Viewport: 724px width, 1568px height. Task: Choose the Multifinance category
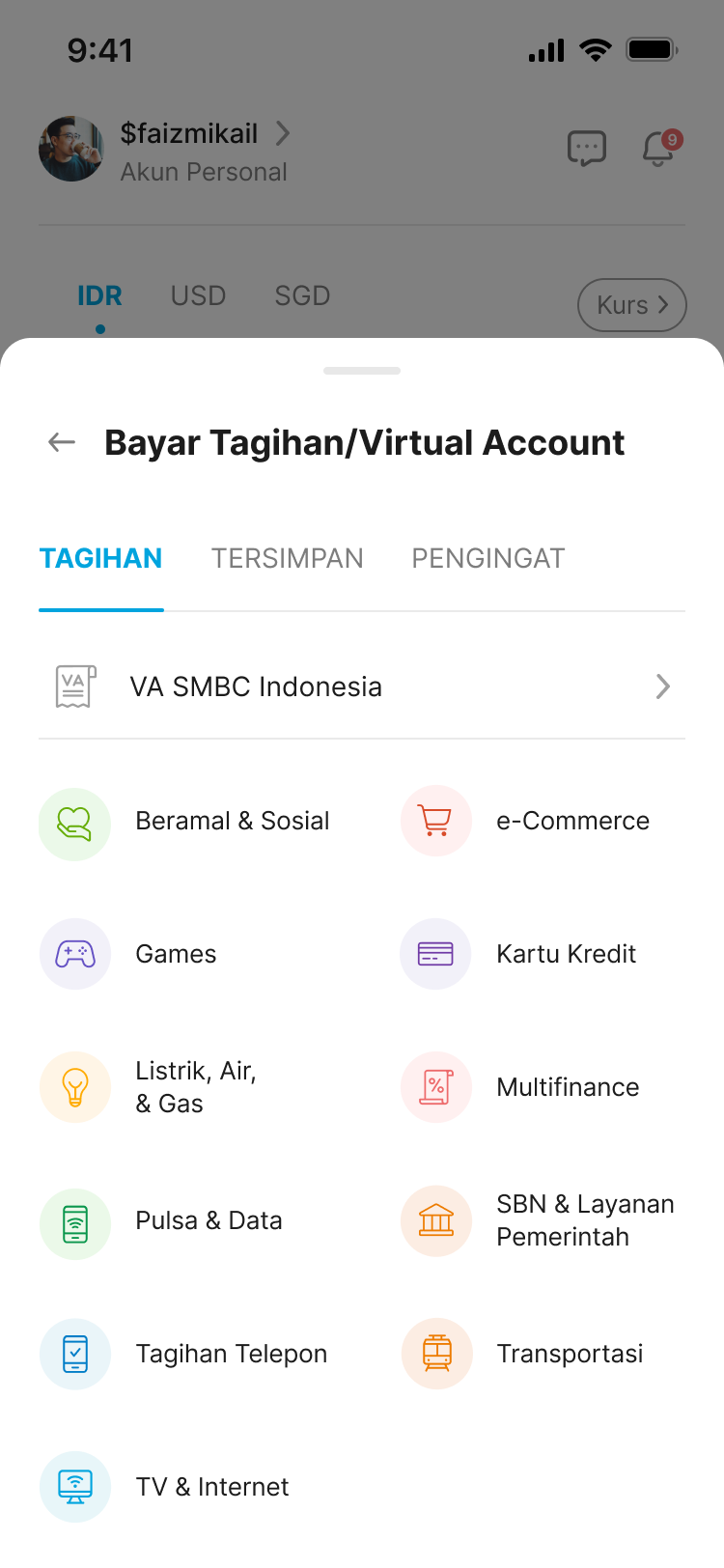click(541, 1087)
